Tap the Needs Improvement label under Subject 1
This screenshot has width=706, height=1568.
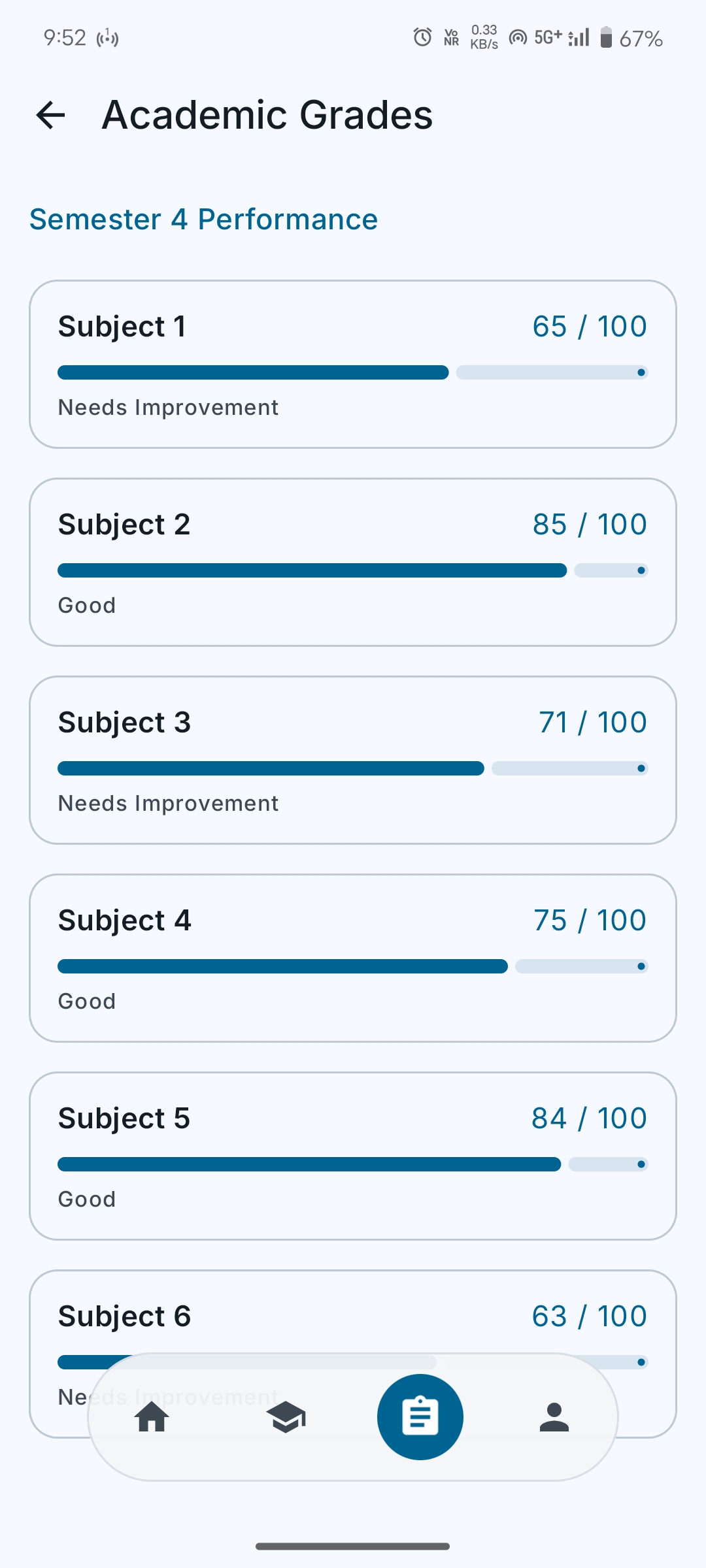click(168, 407)
